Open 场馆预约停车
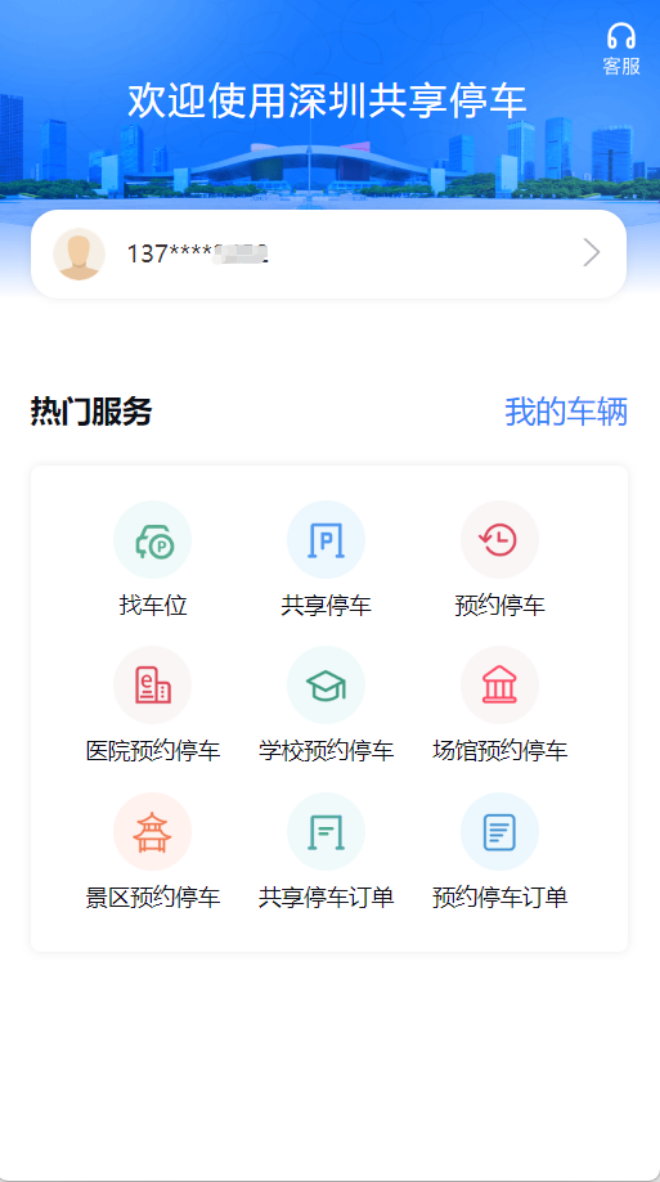 tap(500, 705)
